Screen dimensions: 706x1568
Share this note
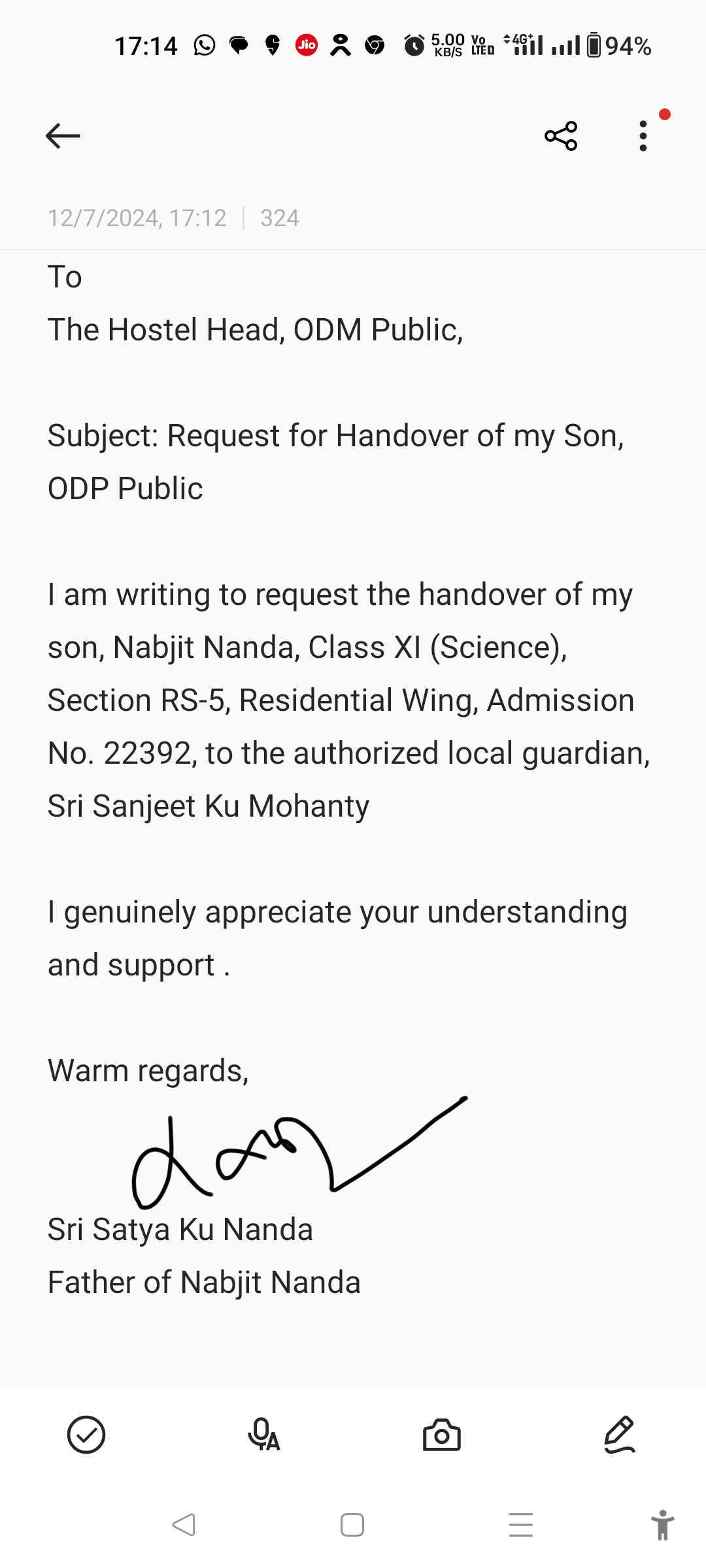coord(561,136)
